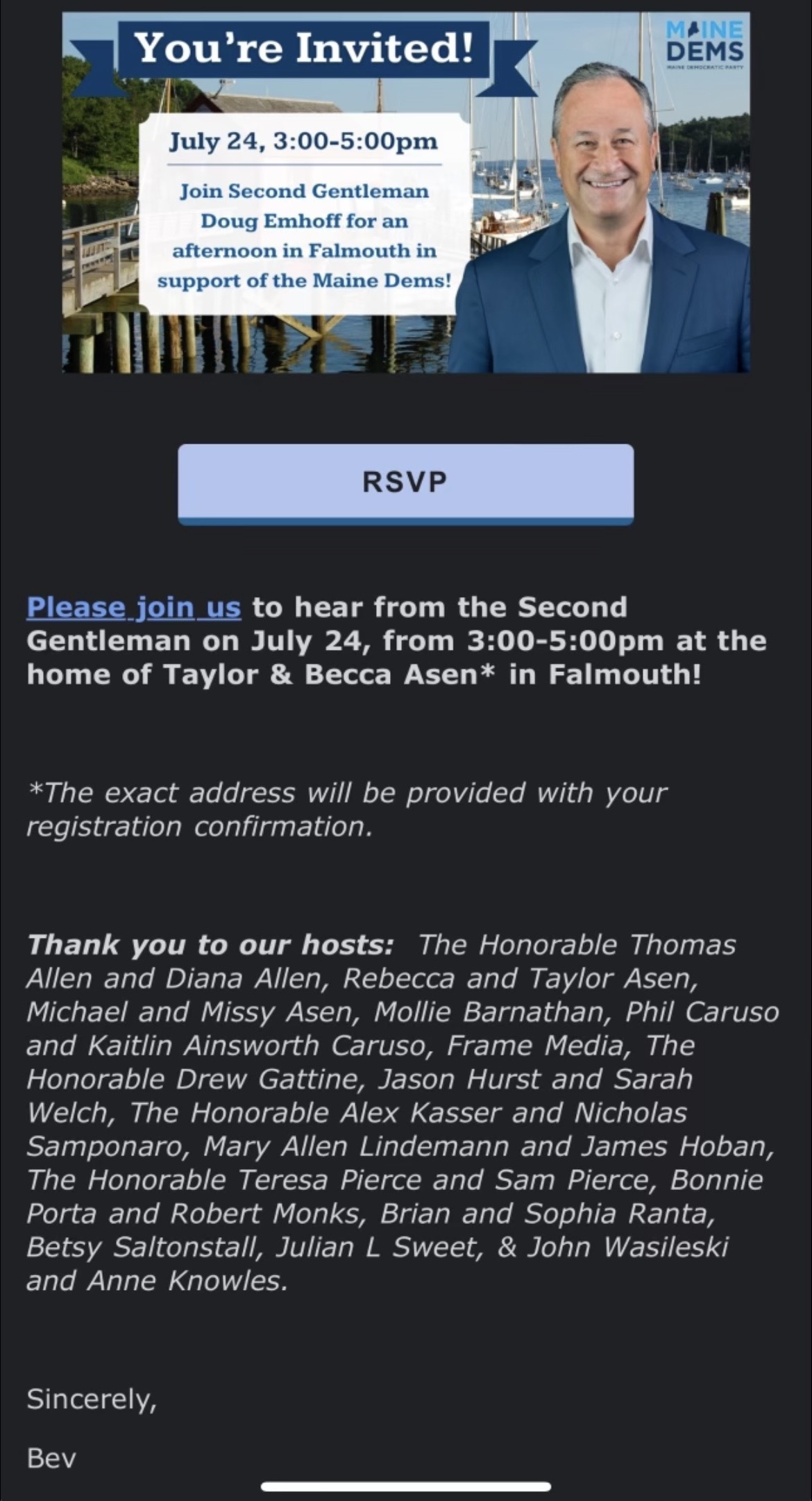812x1501 pixels.
Task: Tap the RSVP button
Action: [x=405, y=483]
